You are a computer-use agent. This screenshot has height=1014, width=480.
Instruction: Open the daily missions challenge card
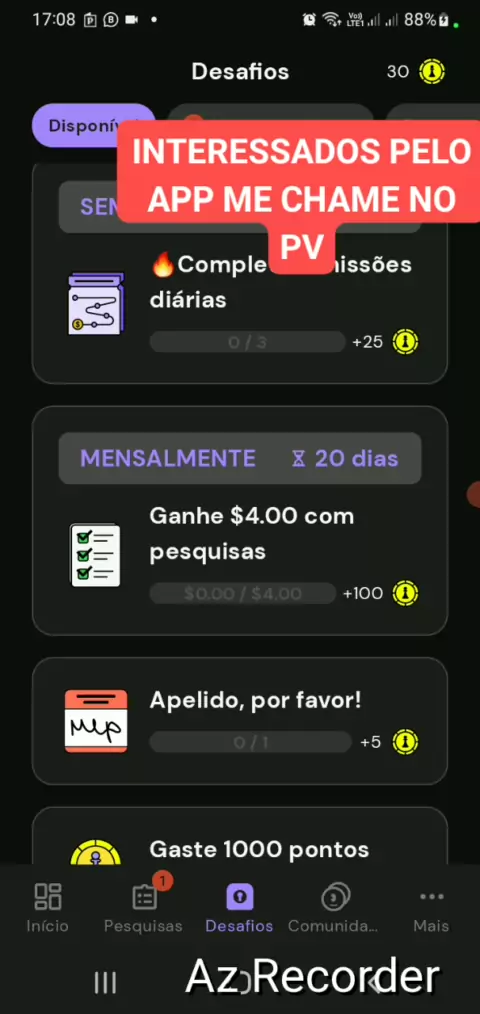pyautogui.click(x=239, y=273)
